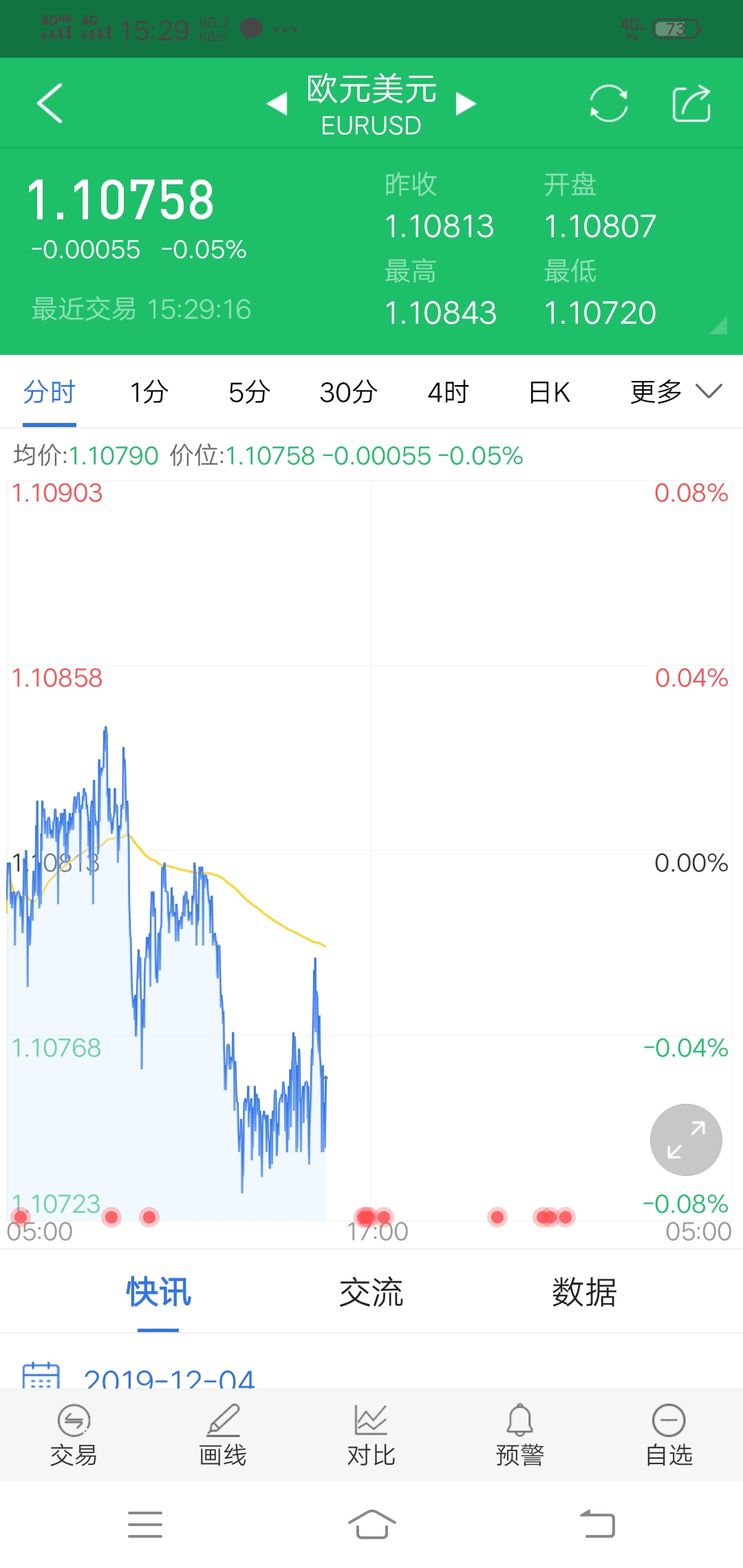Viewport: 743px width, 1568px height.
Task: Refresh the EURUSD quote
Action: click(609, 103)
